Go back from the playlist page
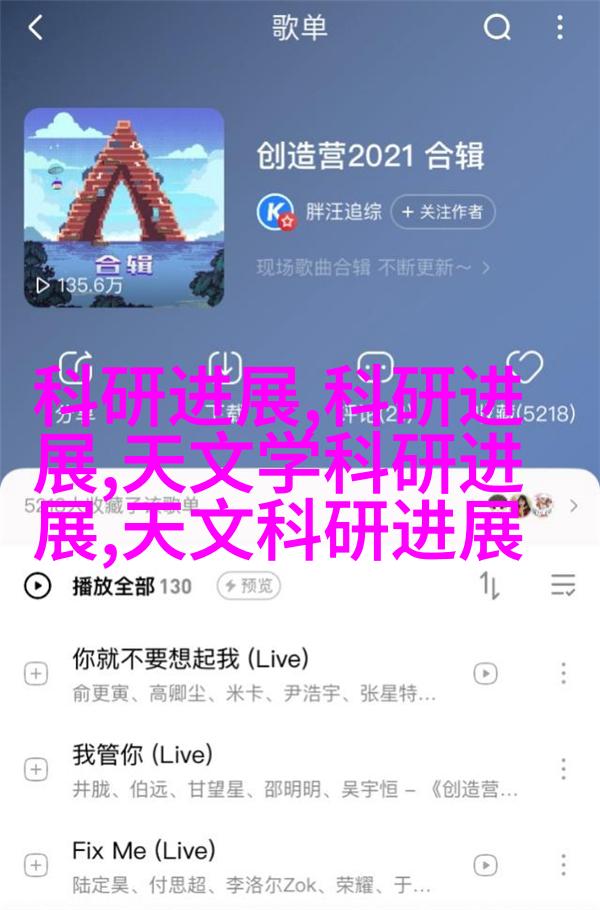Screen dimensions: 600x910 click(x=36, y=29)
